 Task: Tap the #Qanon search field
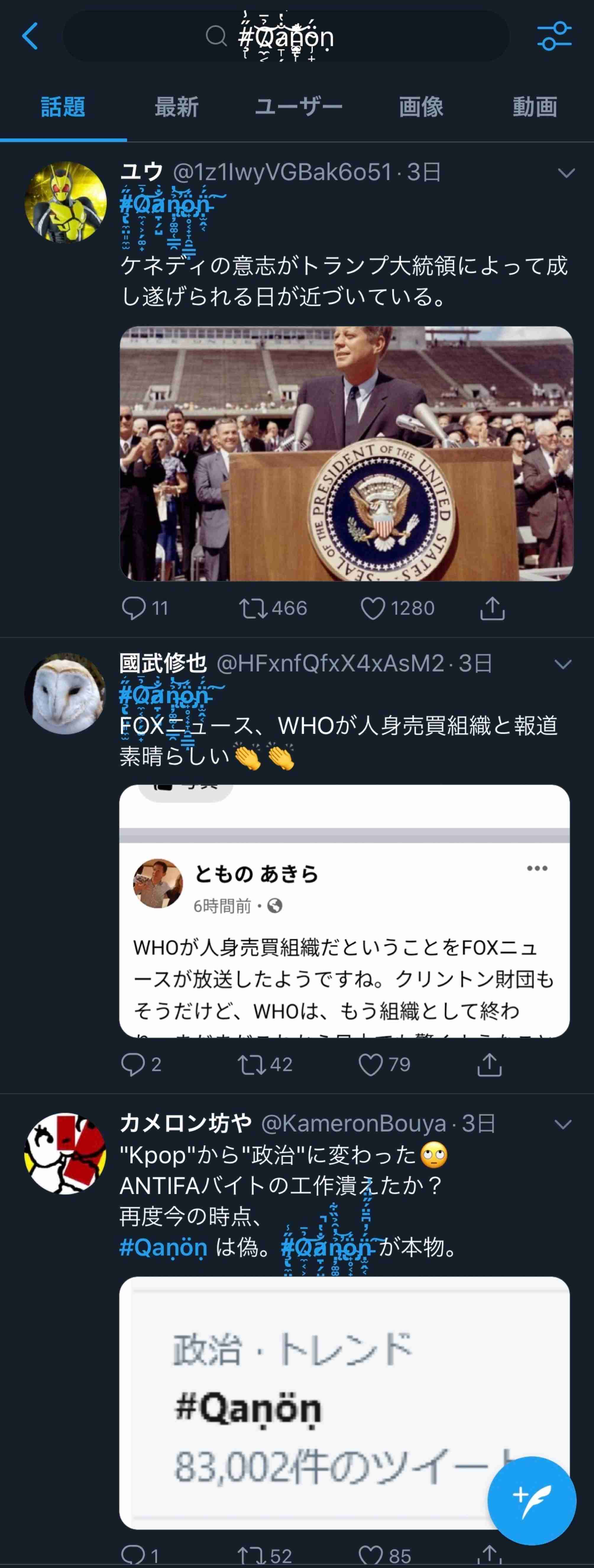tap(286, 36)
